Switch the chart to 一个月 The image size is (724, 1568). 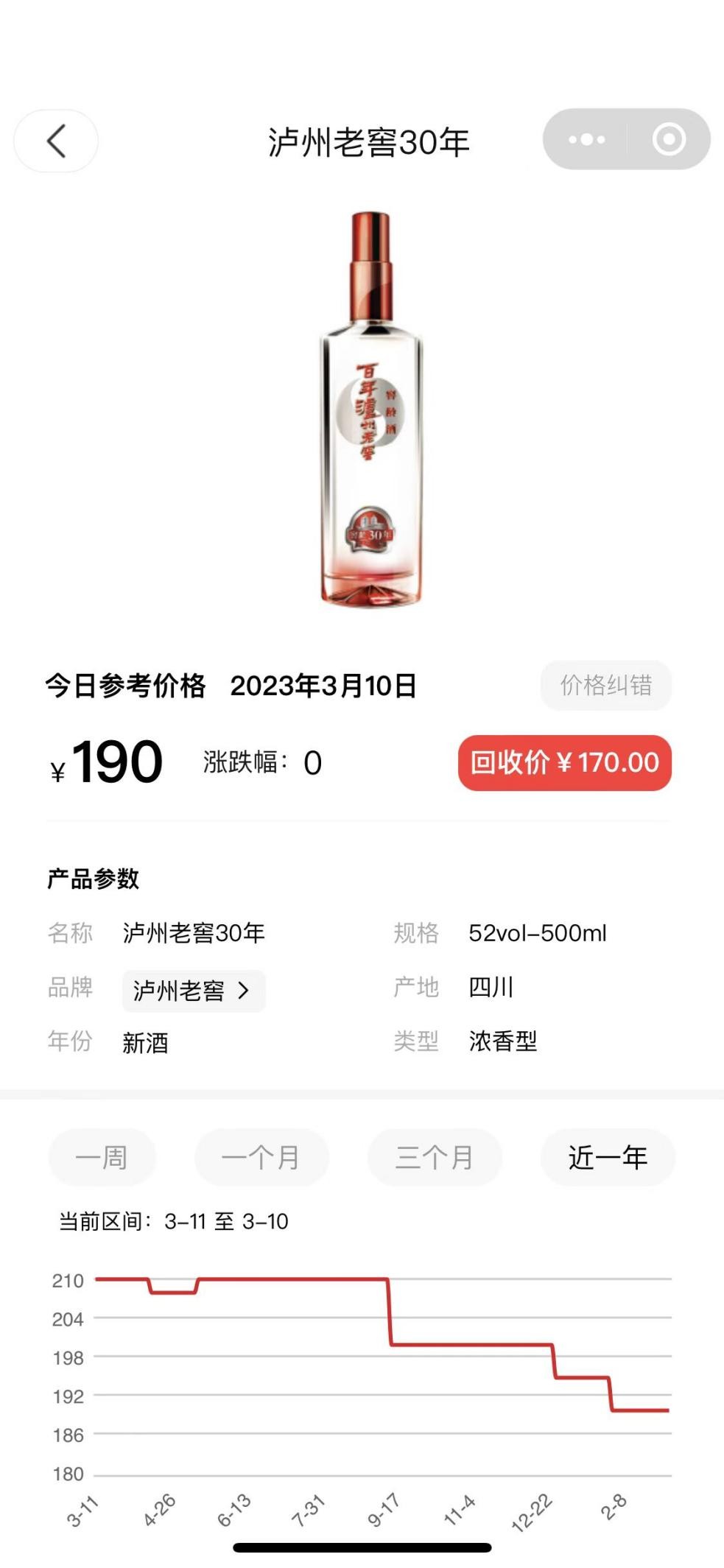click(x=261, y=1157)
